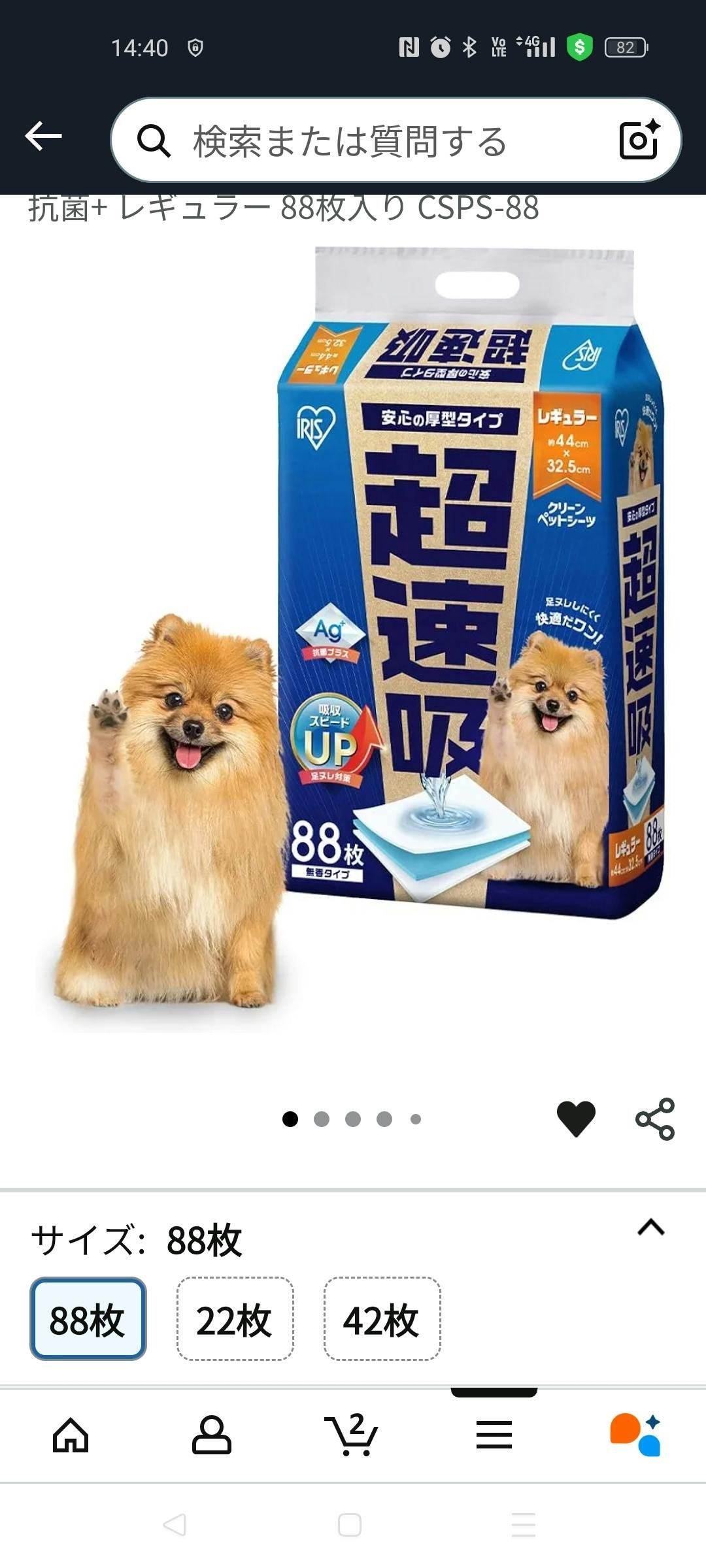The height and width of the screenshot is (1568, 706).
Task: Open the account profile tab
Action: (x=211, y=1435)
